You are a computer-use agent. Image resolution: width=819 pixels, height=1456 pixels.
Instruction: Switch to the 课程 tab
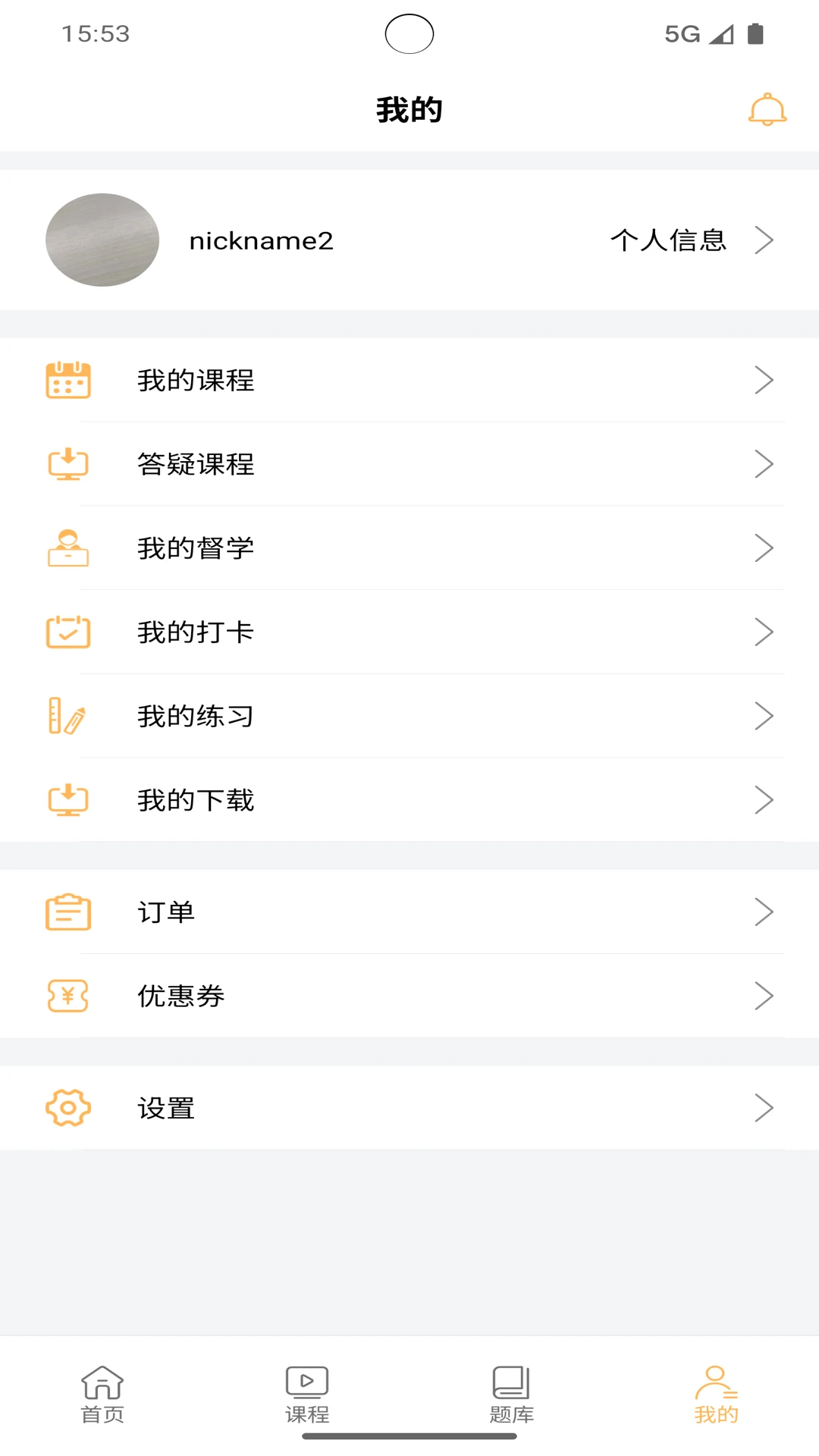click(307, 1395)
